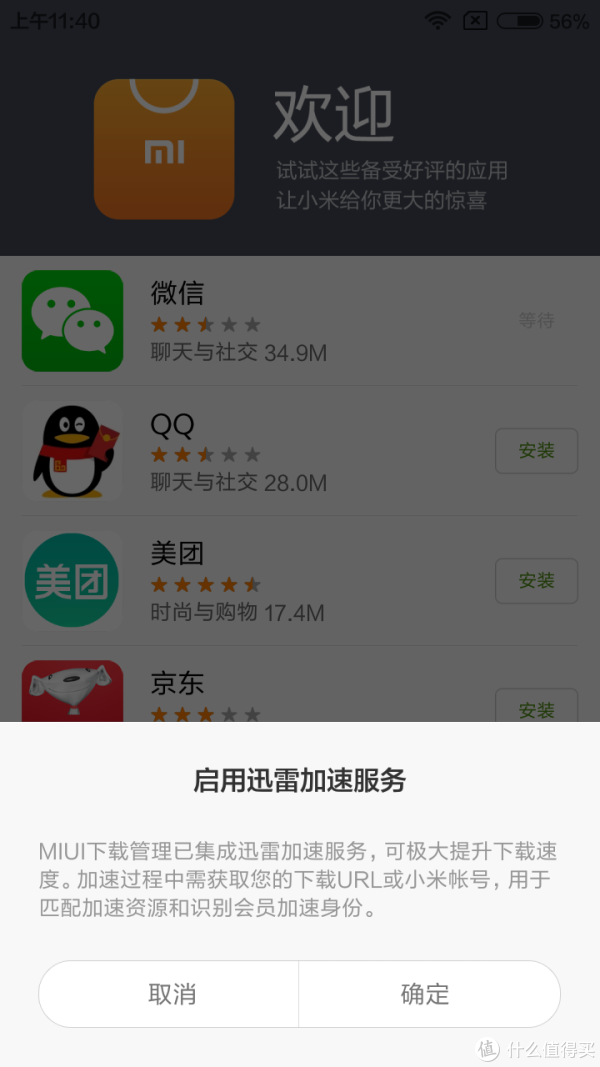Confirm enabling Xunlei acceleration service

pyautogui.click(x=427, y=994)
